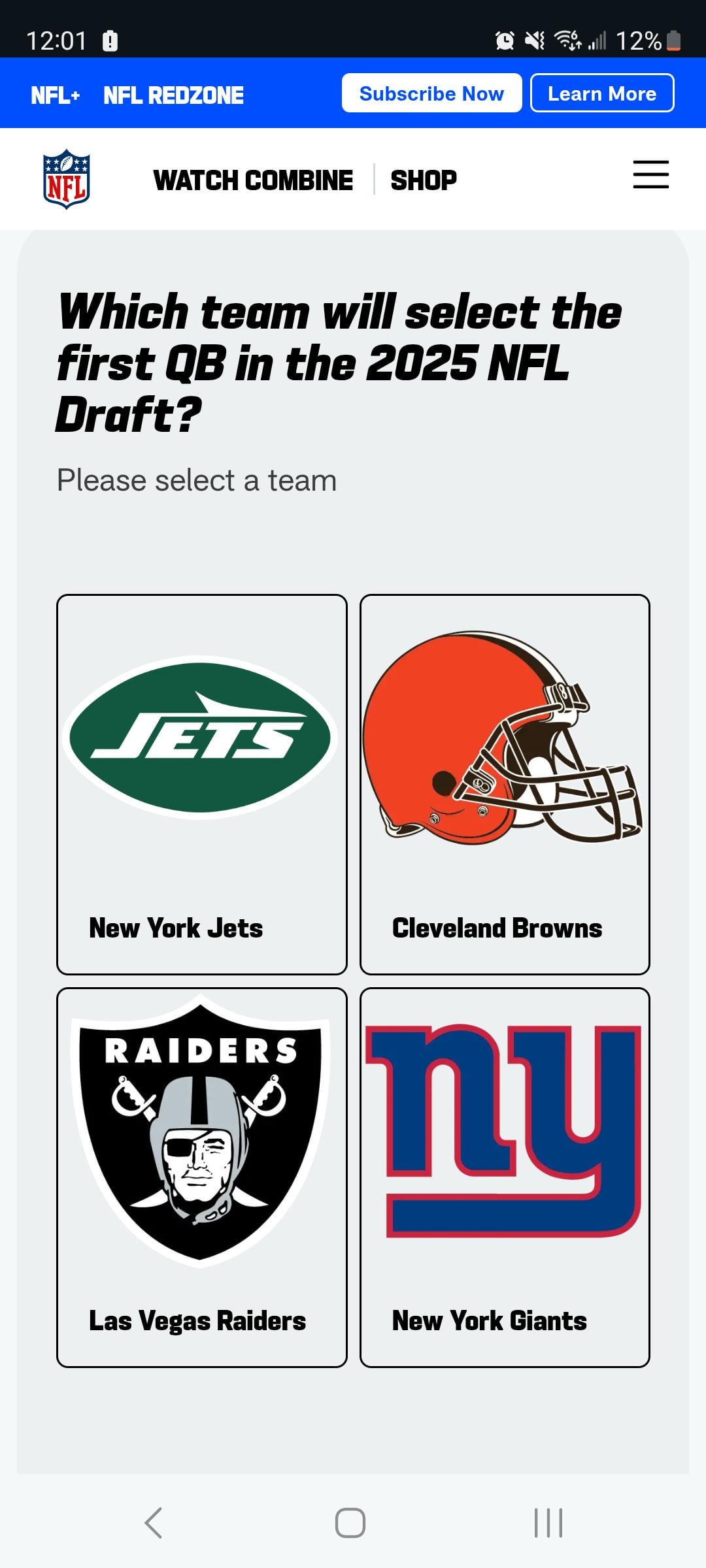Go to the Shop
Viewport: 706px width, 1568px height.
tap(424, 180)
